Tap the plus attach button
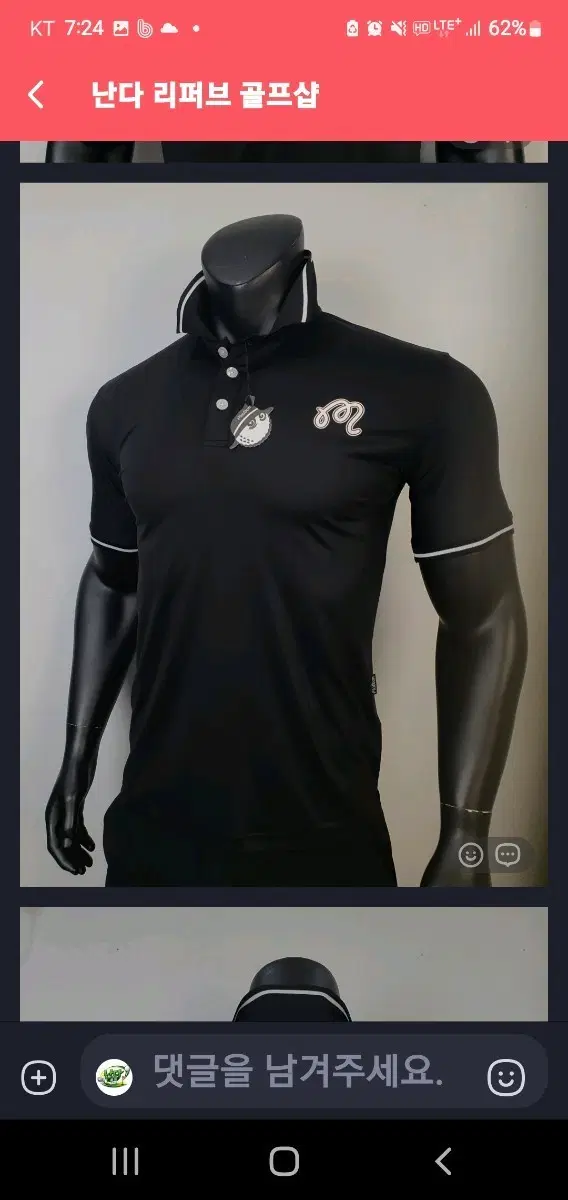This screenshot has height=1200, width=568. [x=39, y=1078]
